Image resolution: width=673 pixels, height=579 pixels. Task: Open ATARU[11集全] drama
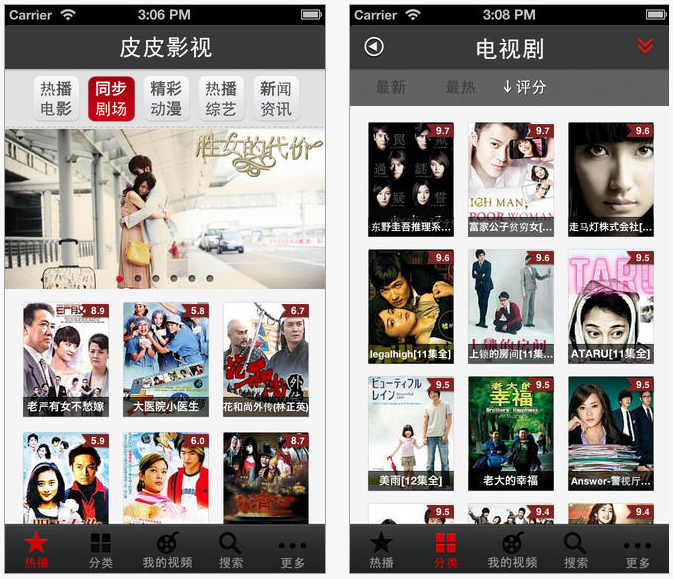click(611, 305)
